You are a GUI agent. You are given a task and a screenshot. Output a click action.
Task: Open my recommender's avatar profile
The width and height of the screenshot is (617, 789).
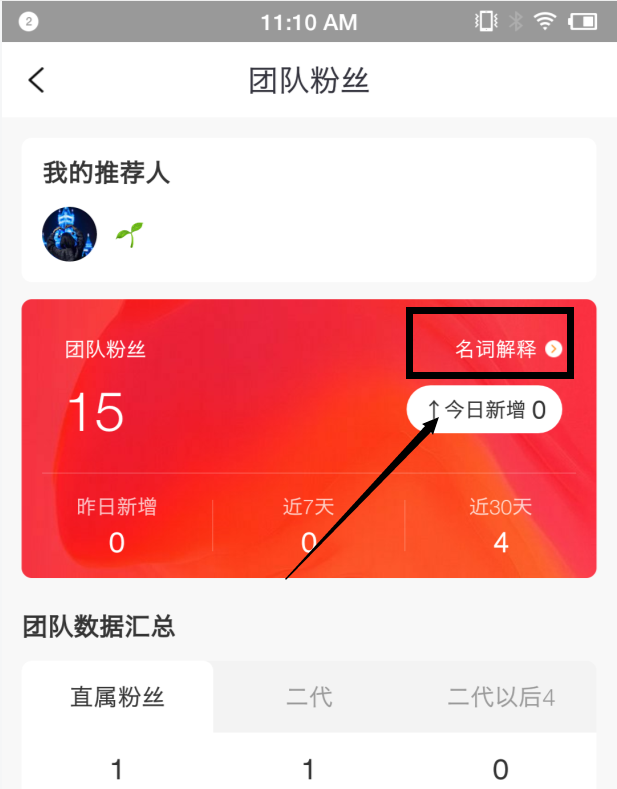(69, 235)
